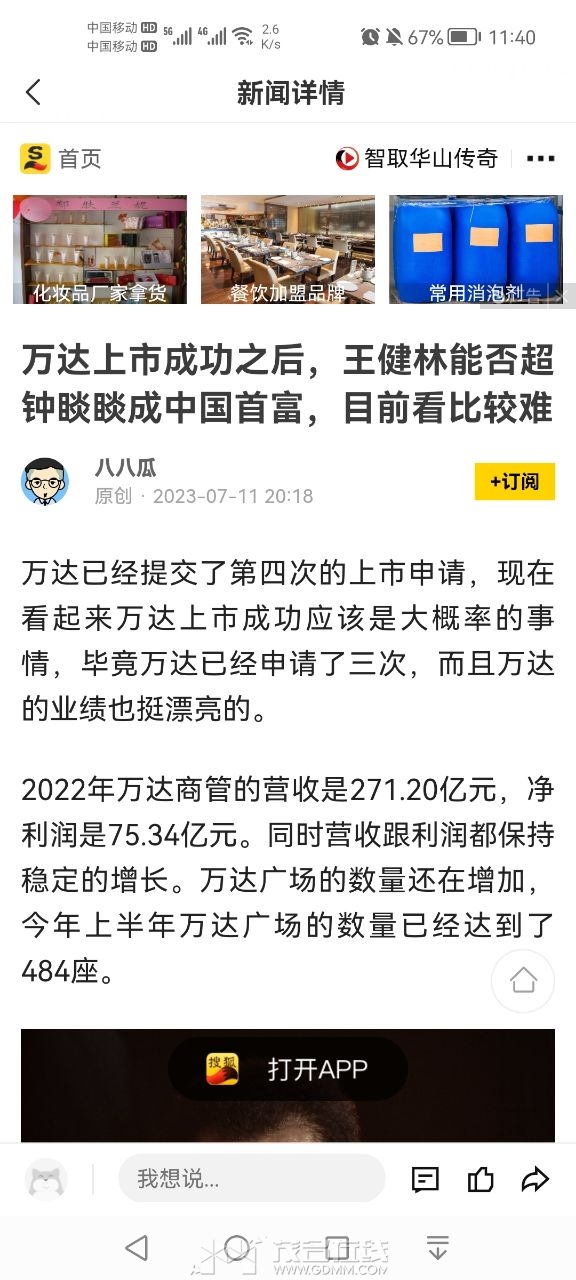This screenshot has width=576, height=1280.
Task: Like this article with thumbs-up
Action: (481, 1179)
